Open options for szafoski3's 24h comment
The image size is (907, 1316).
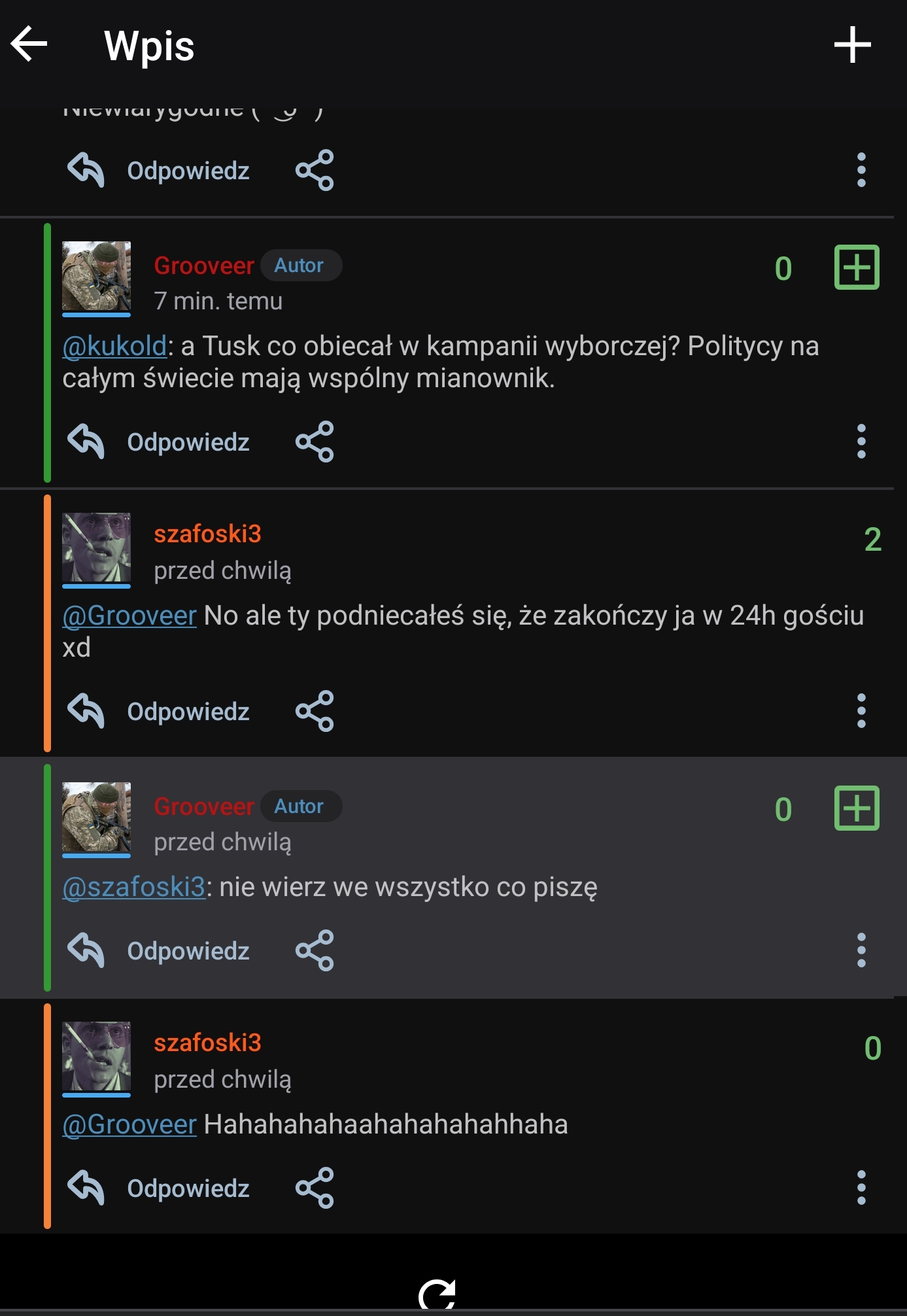point(861,711)
